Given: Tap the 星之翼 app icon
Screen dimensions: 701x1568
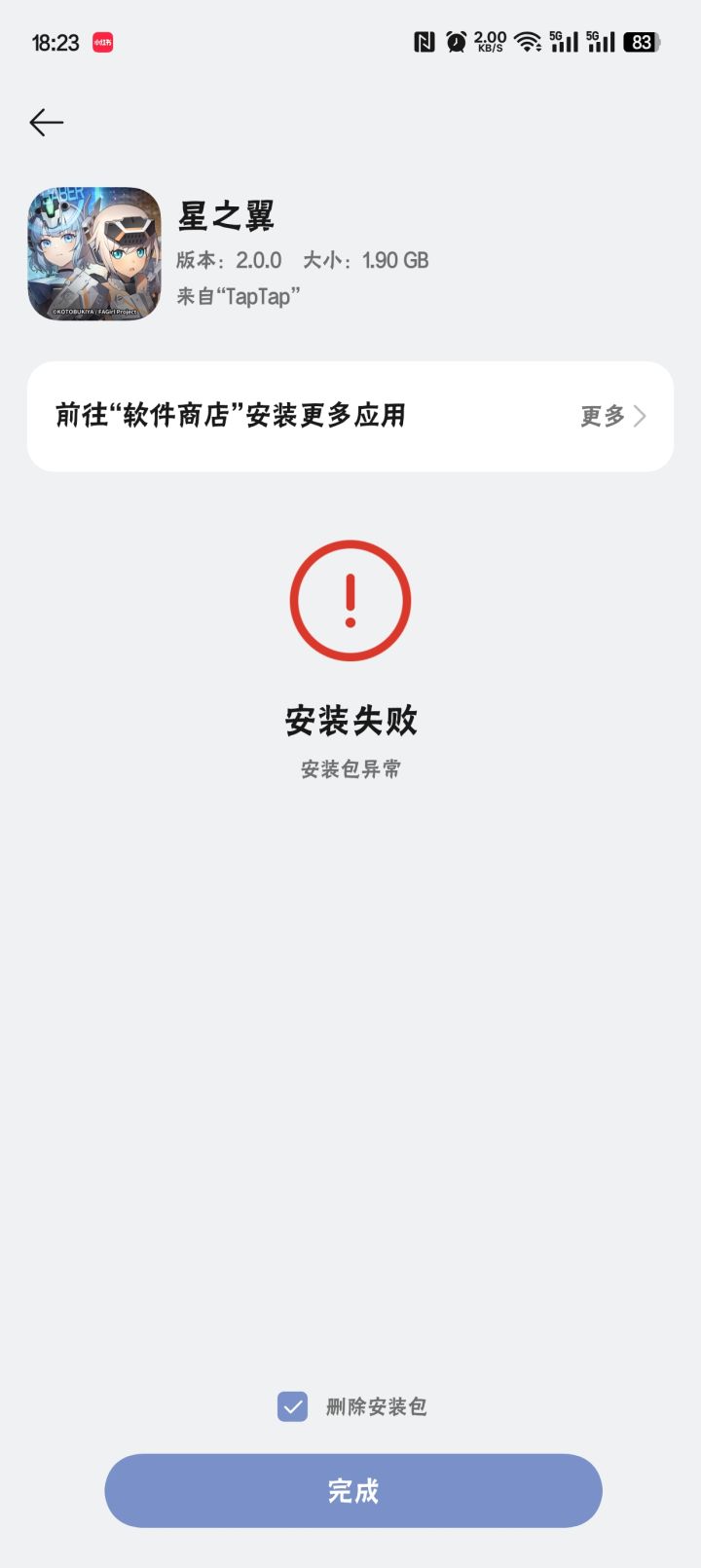Looking at the screenshot, I should [x=92, y=248].
